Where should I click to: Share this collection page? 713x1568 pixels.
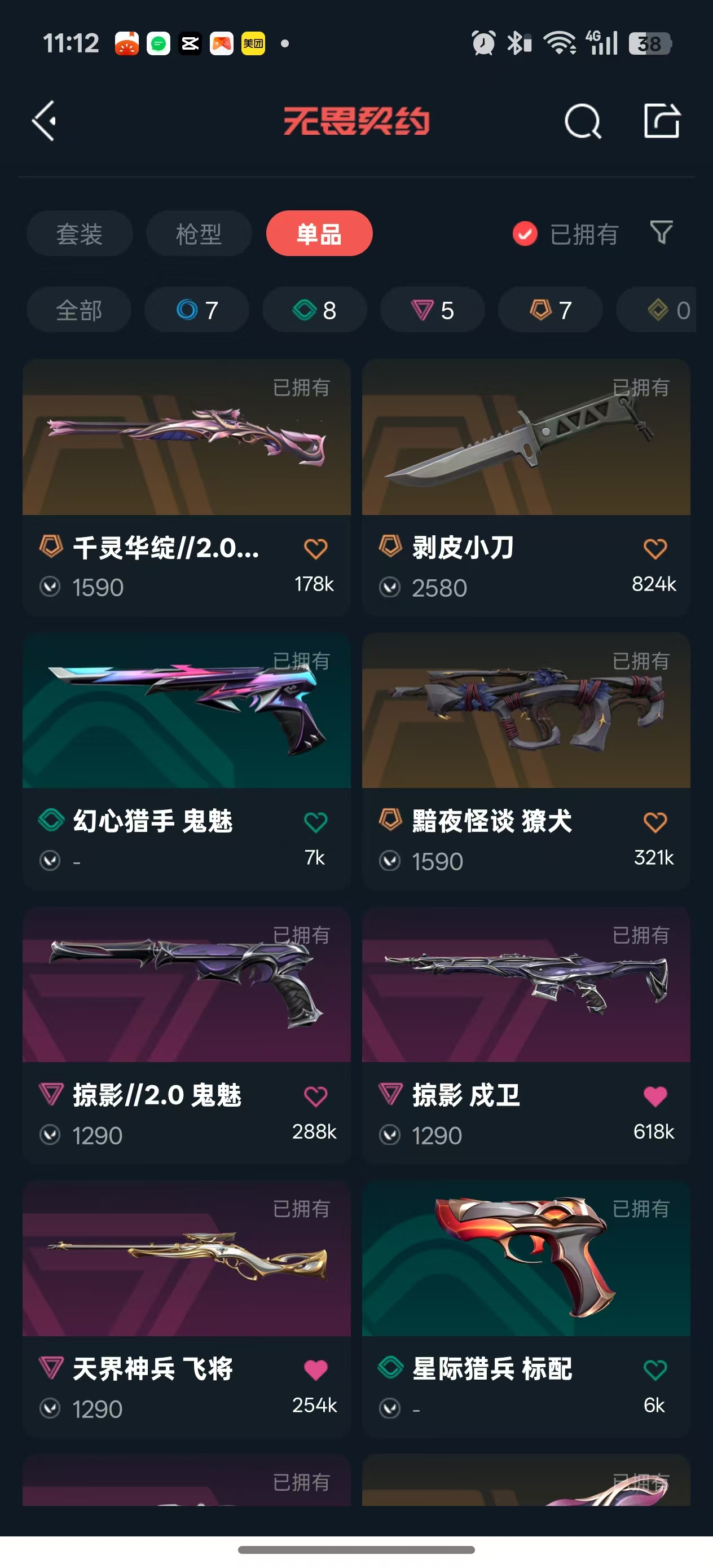[x=662, y=121]
